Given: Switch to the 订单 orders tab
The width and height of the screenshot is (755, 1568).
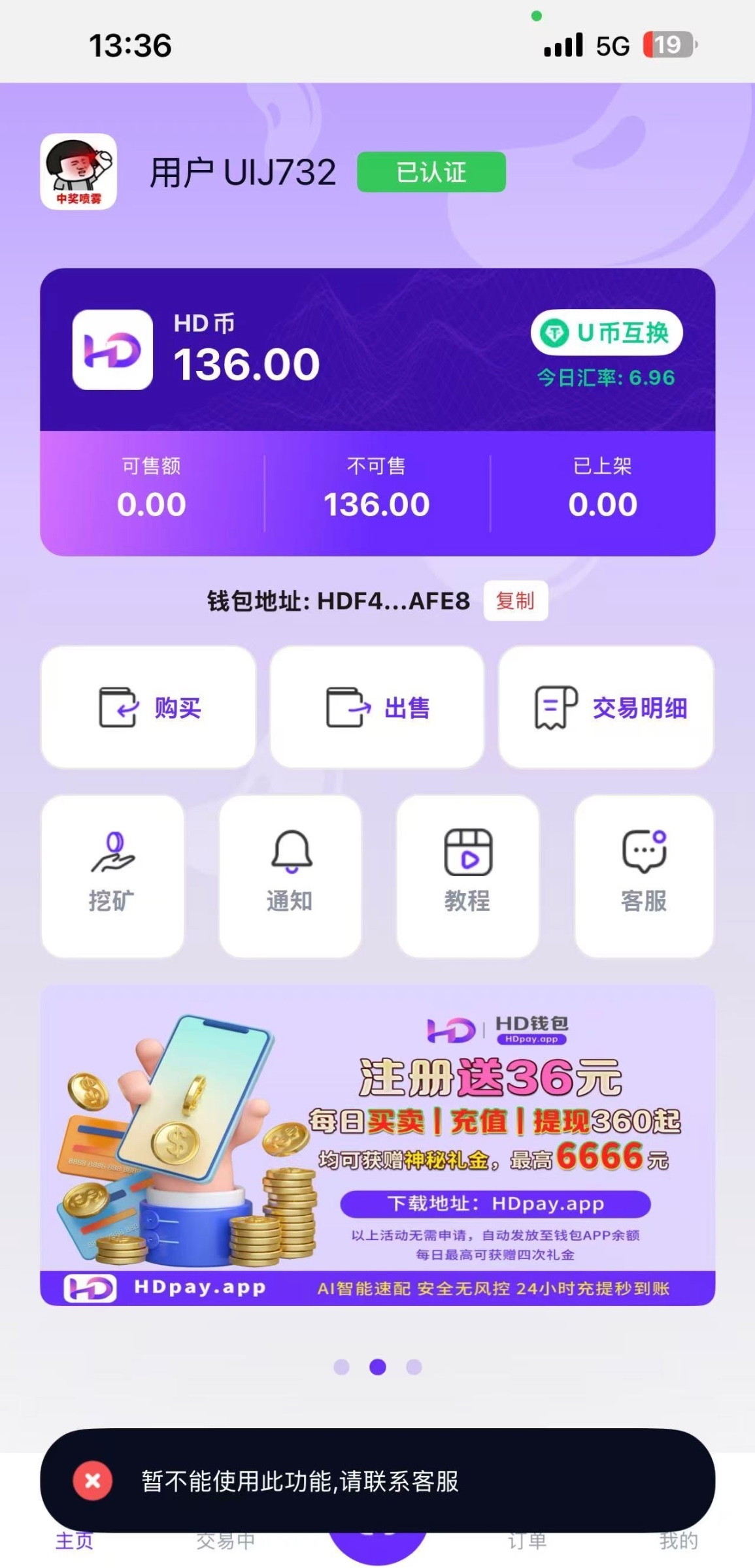Looking at the screenshot, I should [x=527, y=1542].
